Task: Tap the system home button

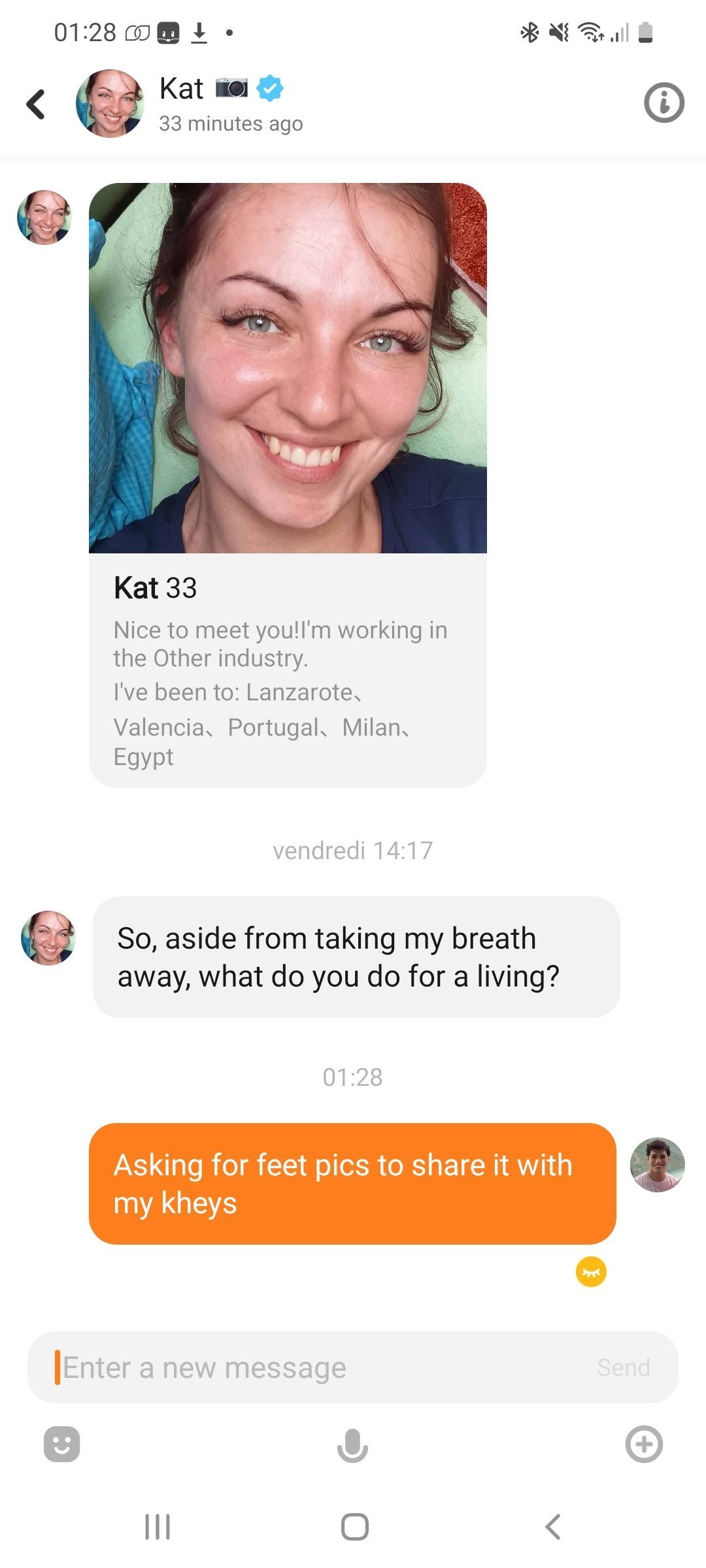Action: click(355, 1527)
